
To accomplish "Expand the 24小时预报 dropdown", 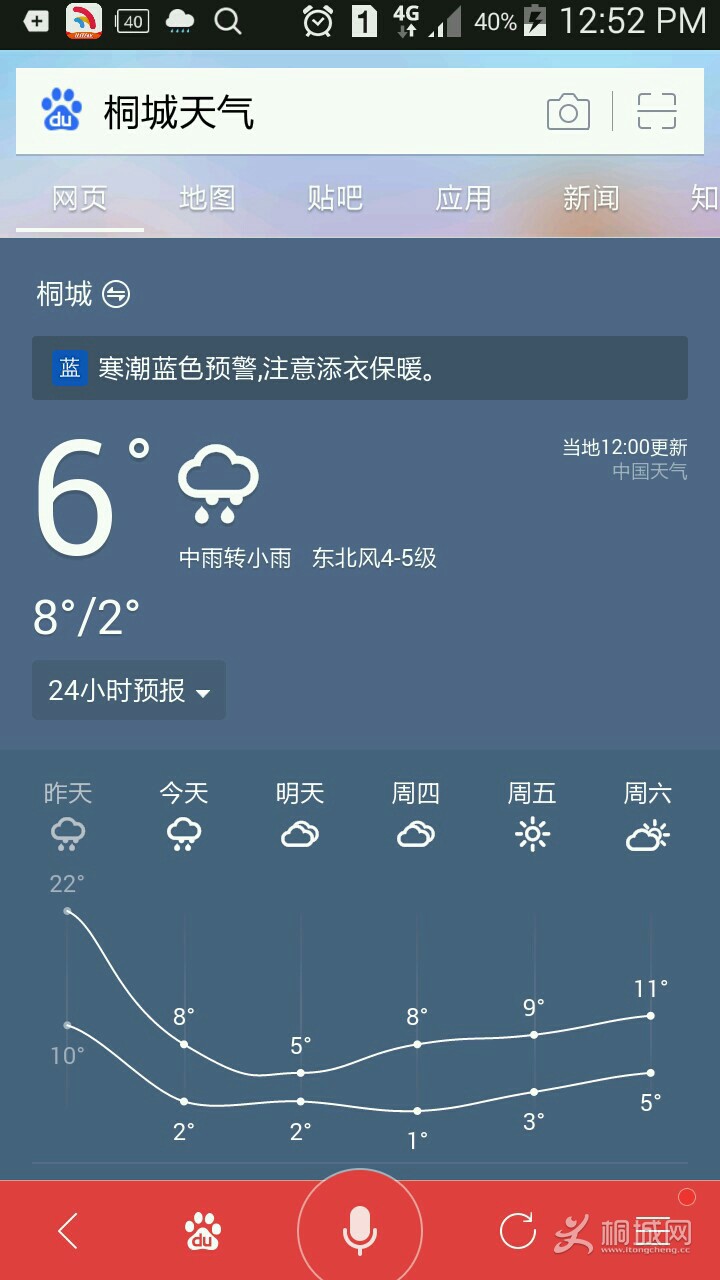I will coord(129,690).
